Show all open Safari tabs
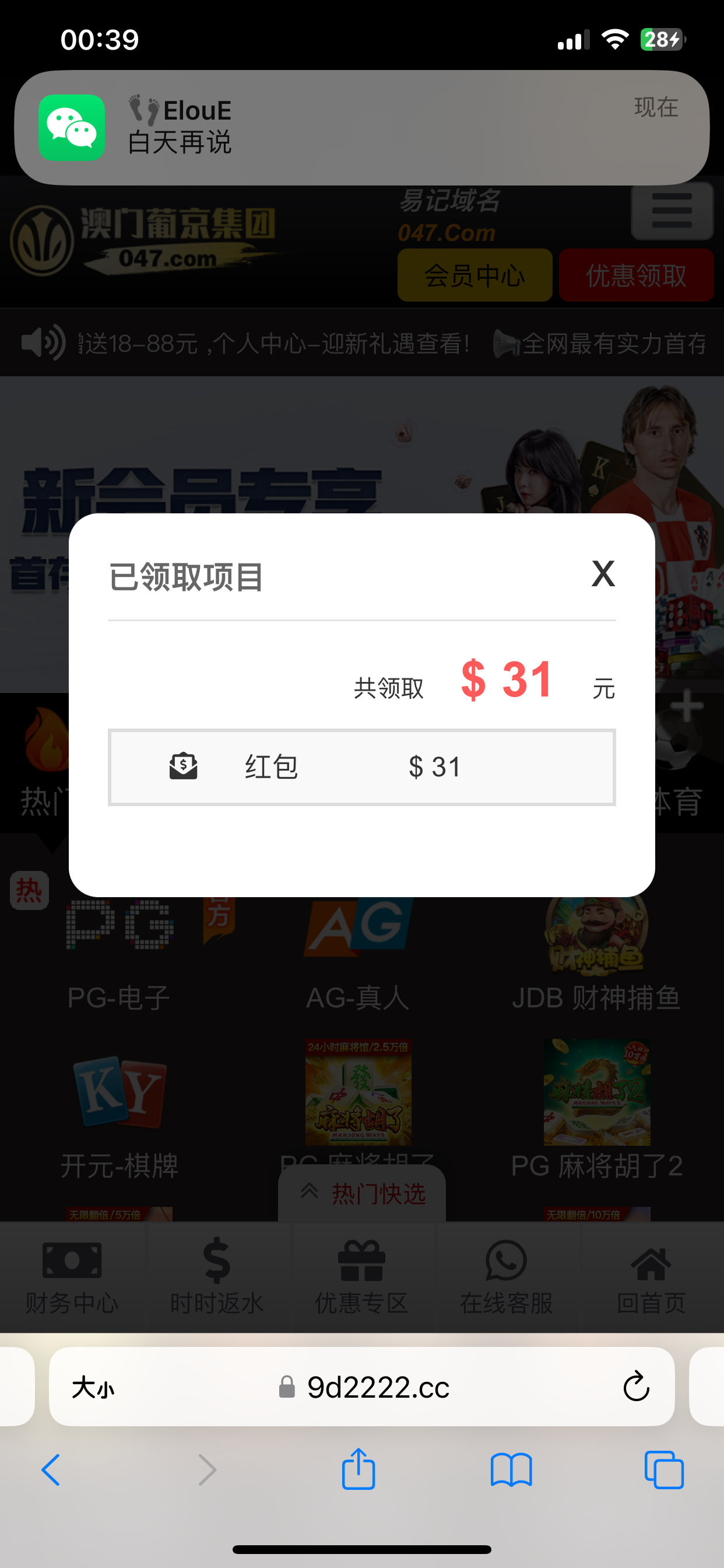 [x=664, y=1469]
